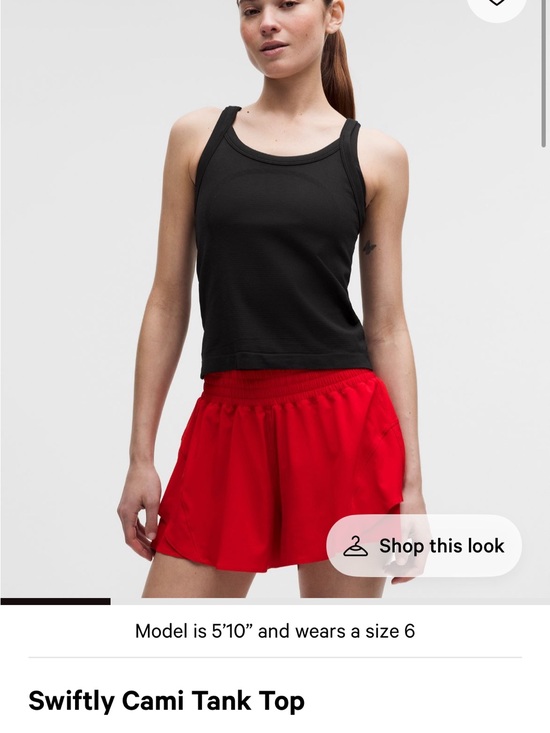Add this tank top to wishlist

click(497, 6)
